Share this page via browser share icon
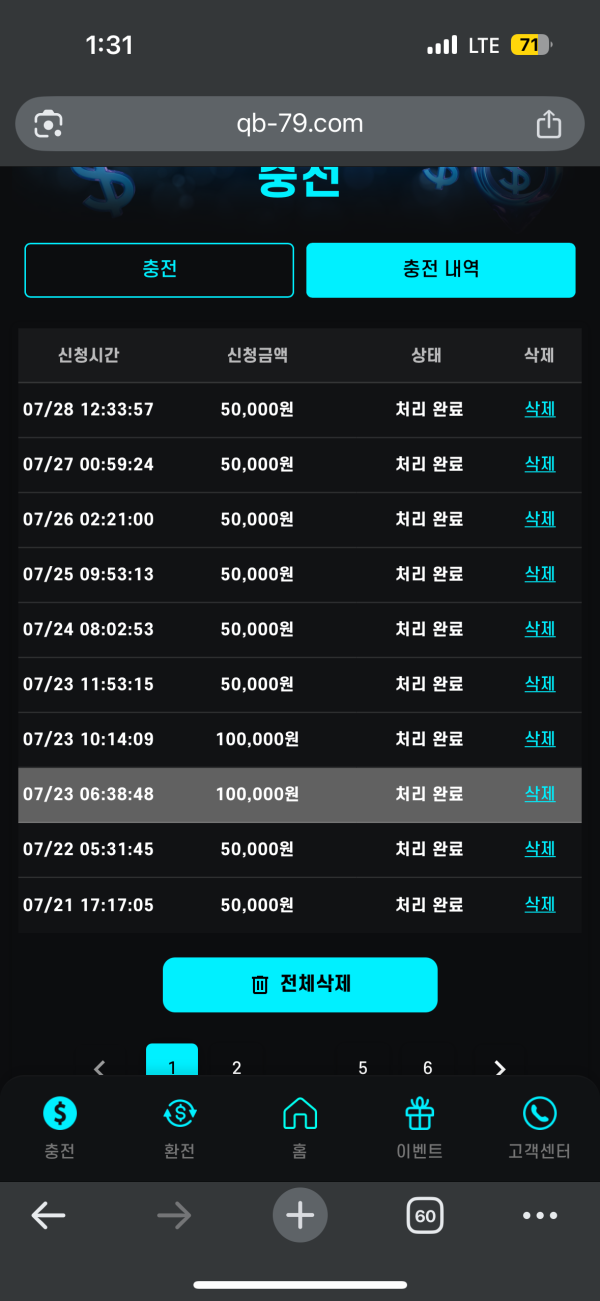 548,124
